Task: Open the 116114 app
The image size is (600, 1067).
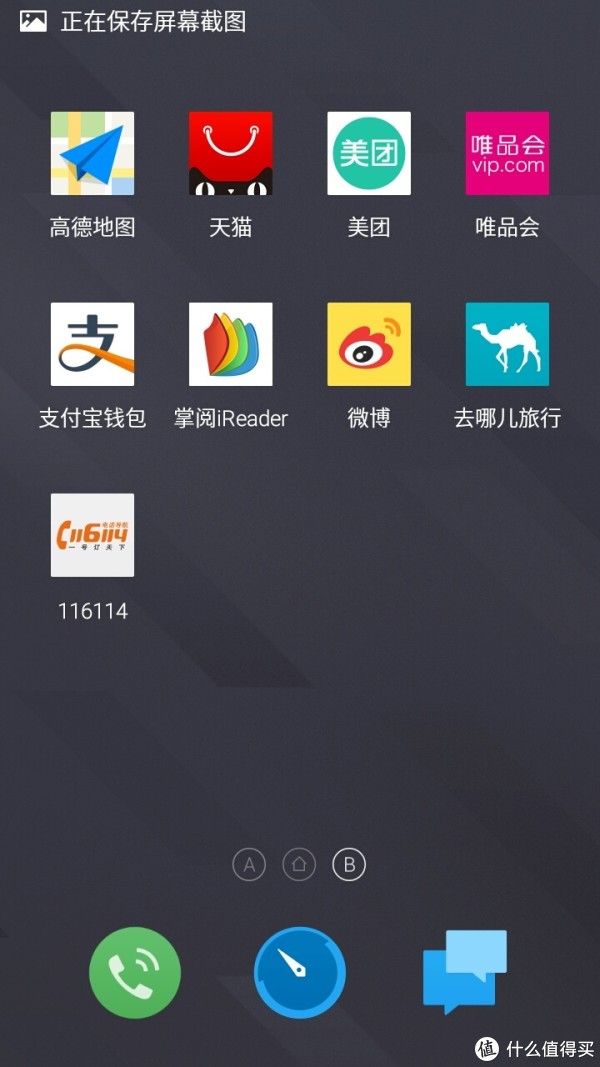Action: [92, 534]
